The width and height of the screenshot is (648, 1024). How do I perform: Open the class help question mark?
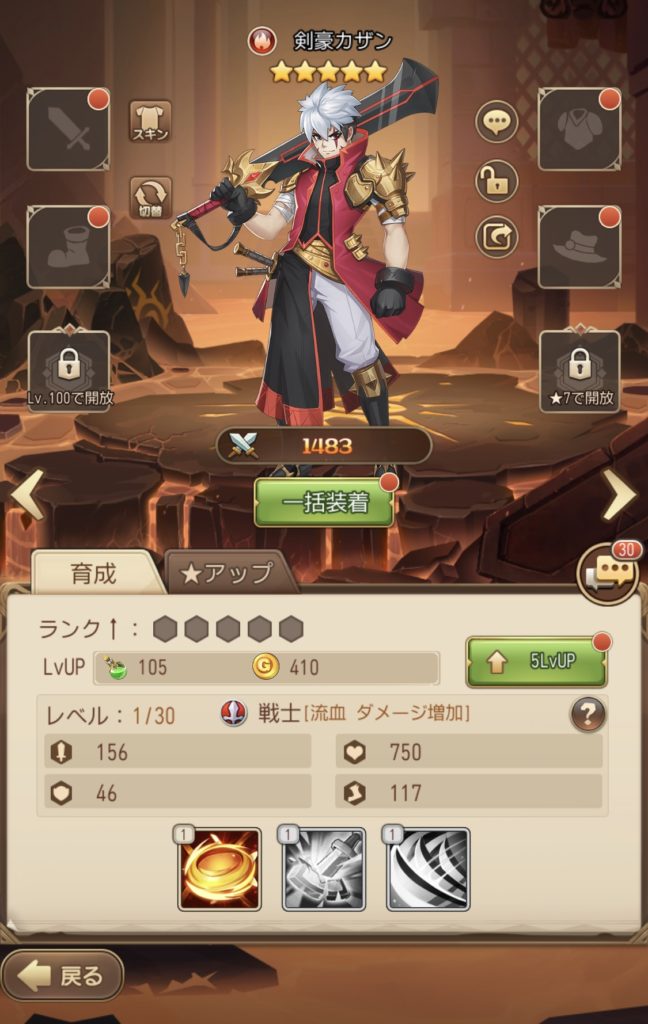click(x=587, y=714)
